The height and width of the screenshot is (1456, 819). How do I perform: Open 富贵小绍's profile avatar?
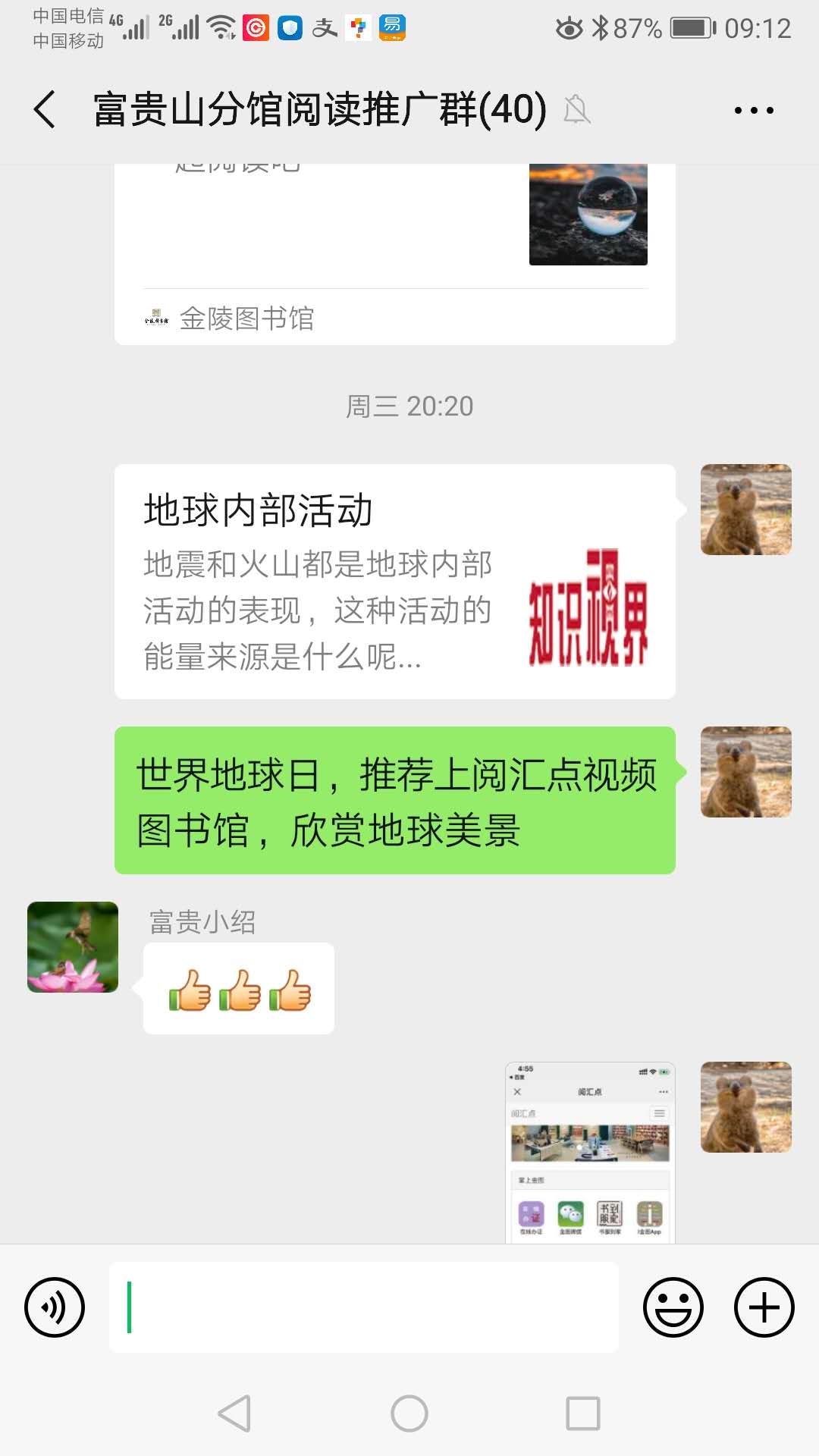pyautogui.click(x=73, y=947)
